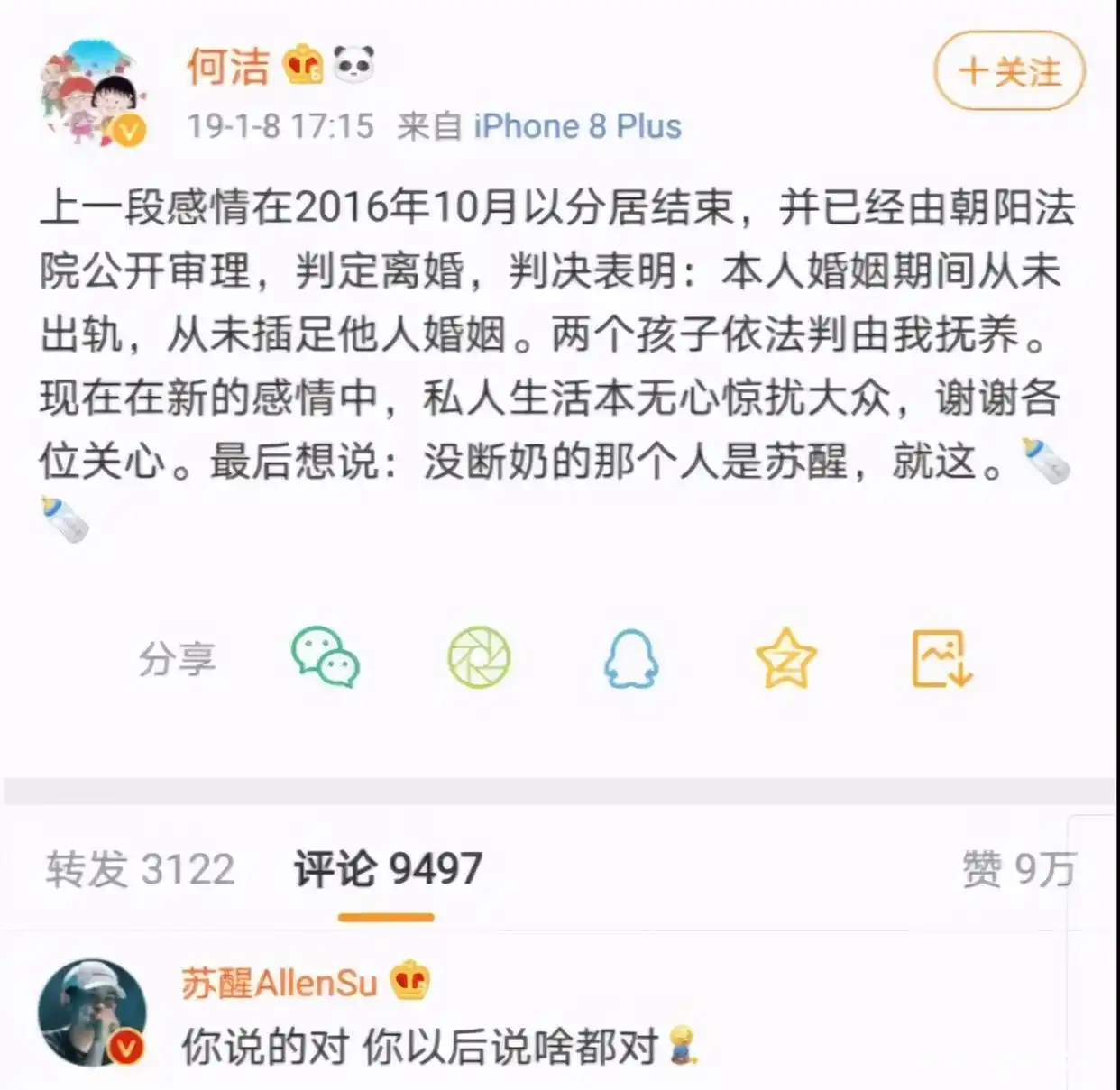Image resolution: width=1120 pixels, height=1090 pixels.
Task: Switch to the 评论 9497 tab
Action: coord(388,869)
